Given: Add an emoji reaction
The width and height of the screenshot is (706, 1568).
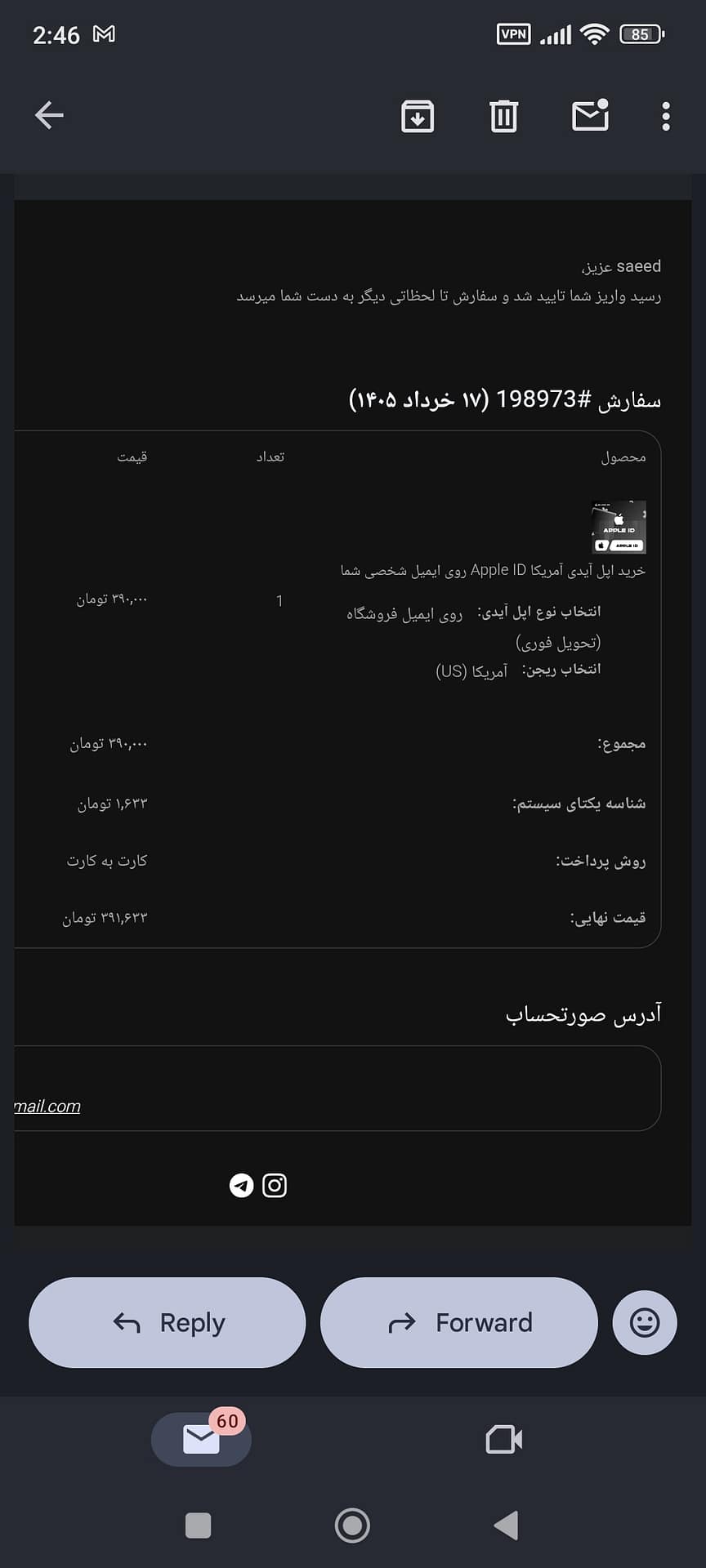Looking at the screenshot, I should (645, 1322).
